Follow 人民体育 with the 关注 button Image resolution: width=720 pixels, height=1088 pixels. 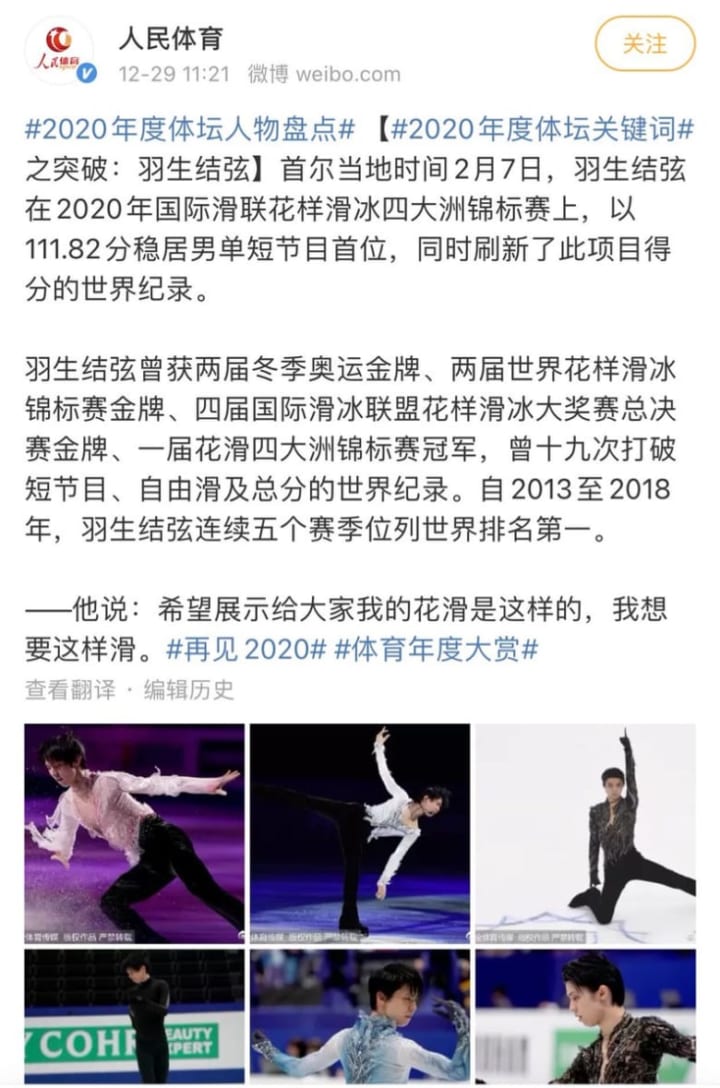point(644,44)
